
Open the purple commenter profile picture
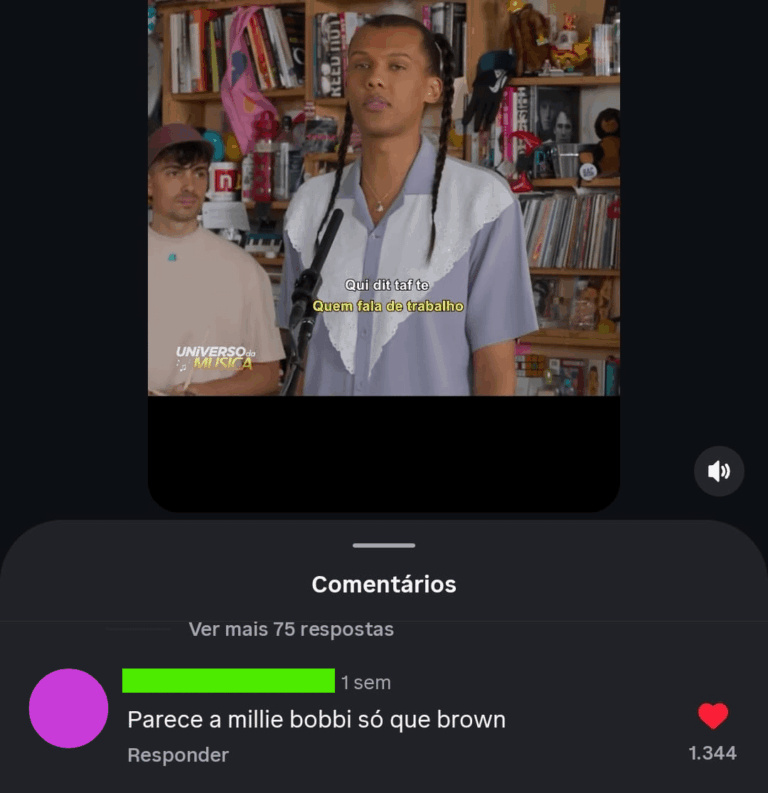point(68,708)
